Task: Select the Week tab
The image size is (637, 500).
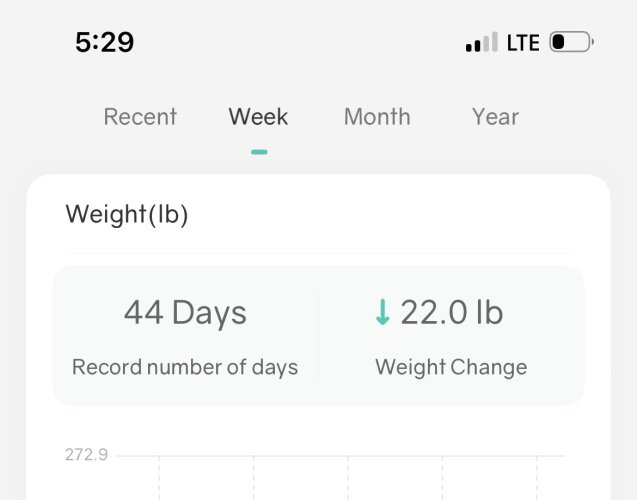Action: [258, 117]
